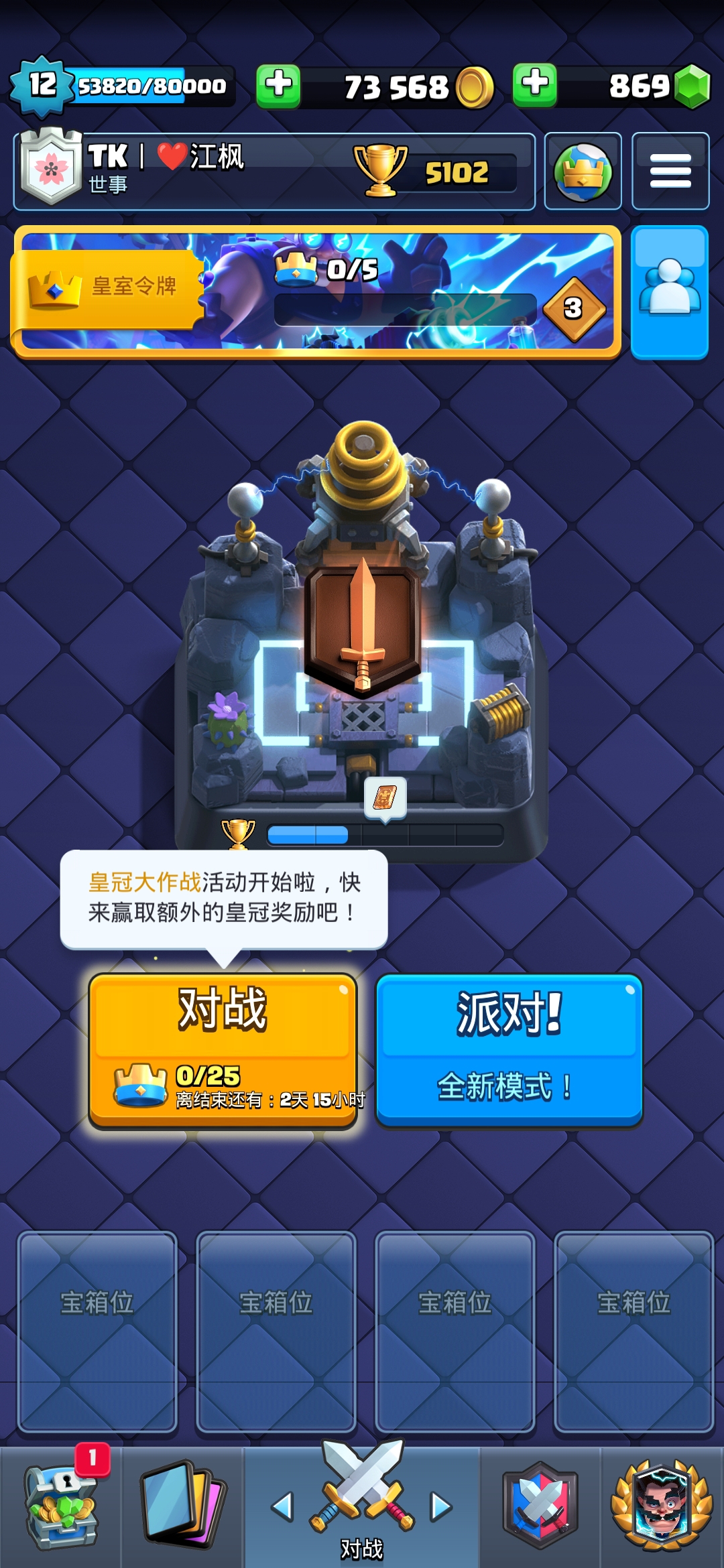Open the 派对! new mode button
Image resolution: width=724 pixels, height=1568 pixels.
click(x=509, y=1050)
